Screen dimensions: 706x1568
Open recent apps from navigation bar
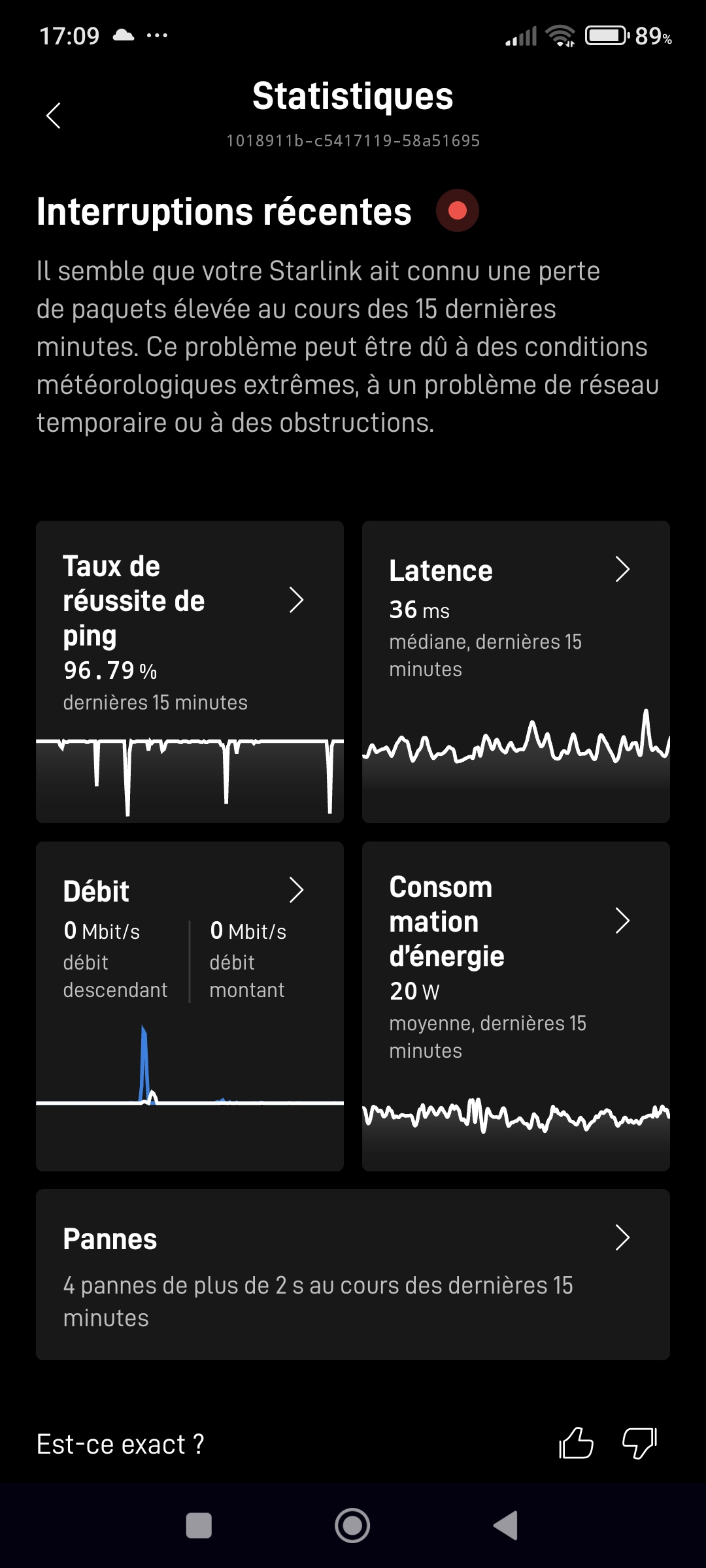[199, 1526]
